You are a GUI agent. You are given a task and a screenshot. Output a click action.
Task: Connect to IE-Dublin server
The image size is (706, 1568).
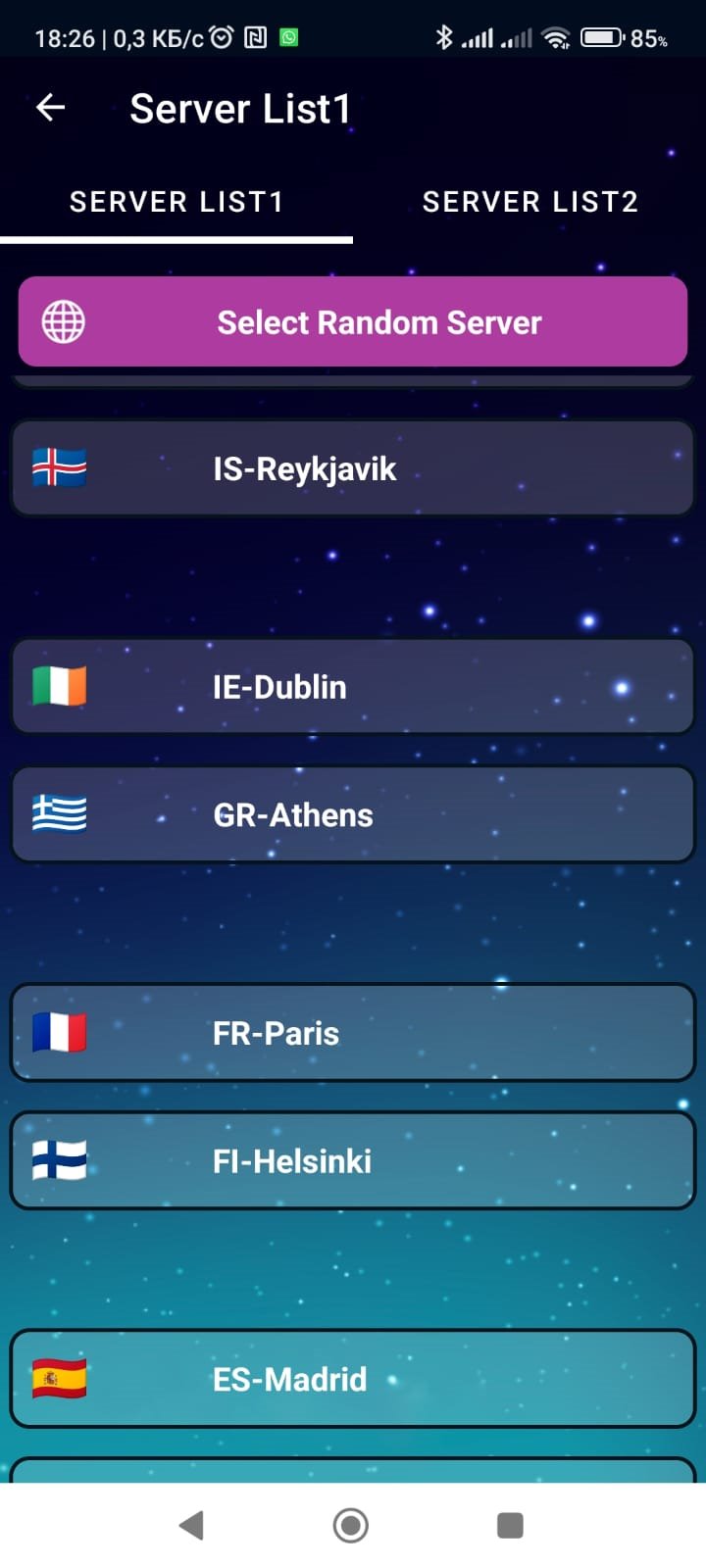(353, 687)
